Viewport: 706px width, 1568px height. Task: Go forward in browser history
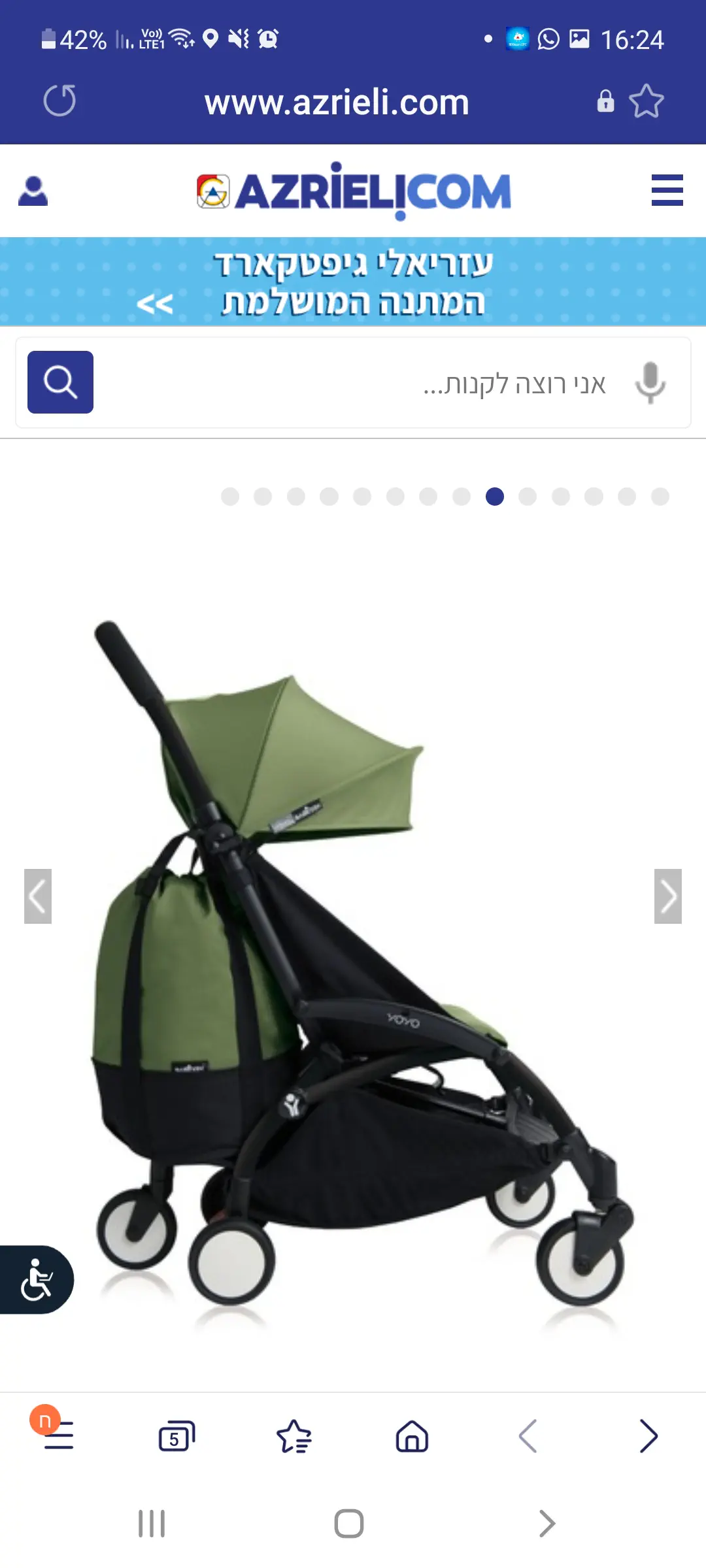648,1436
